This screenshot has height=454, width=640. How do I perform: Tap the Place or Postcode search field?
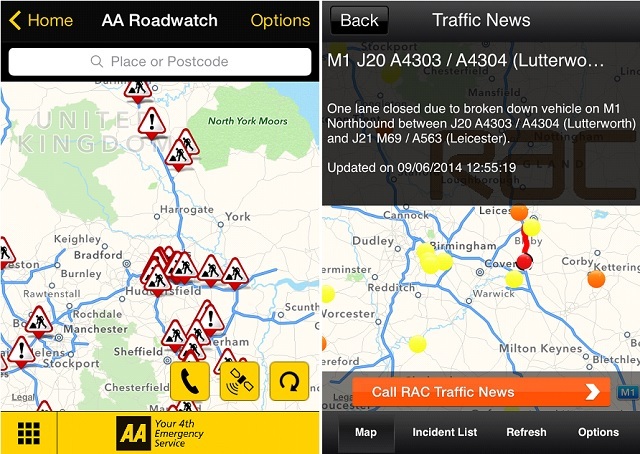[160, 61]
